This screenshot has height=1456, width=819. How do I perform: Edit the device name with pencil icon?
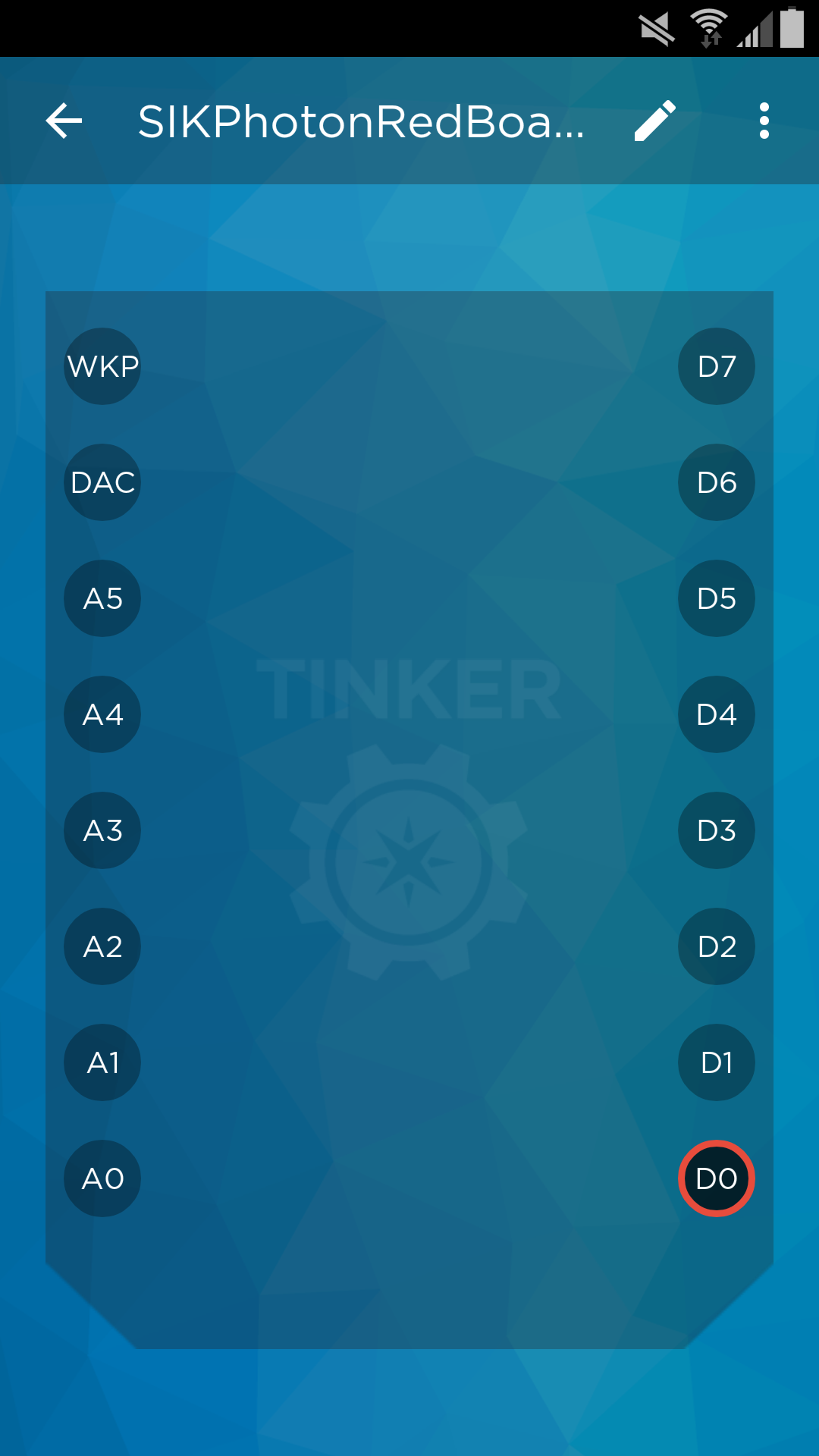pos(654,121)
